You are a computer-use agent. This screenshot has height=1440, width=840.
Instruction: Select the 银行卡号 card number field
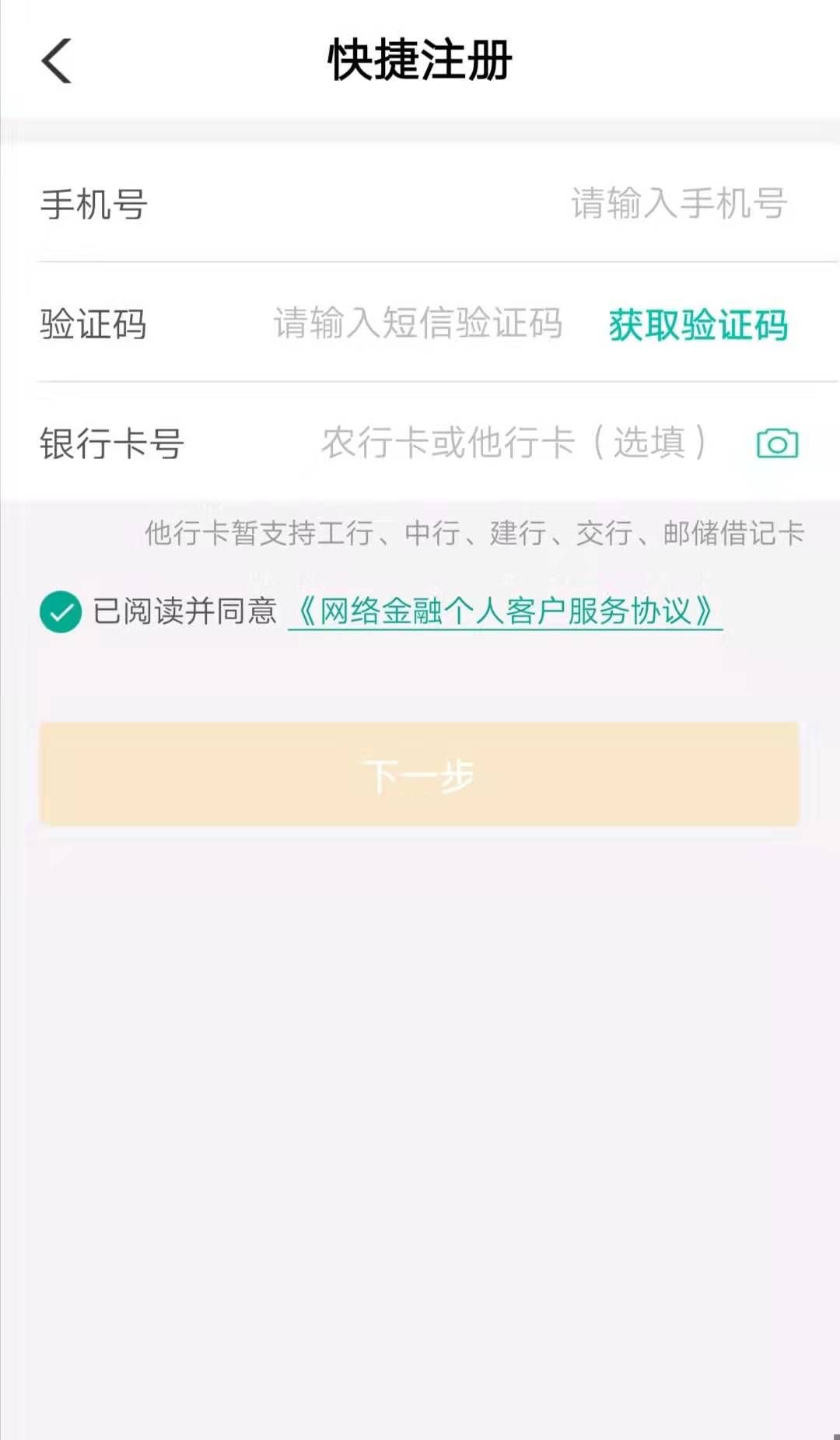tap(513, 443)
